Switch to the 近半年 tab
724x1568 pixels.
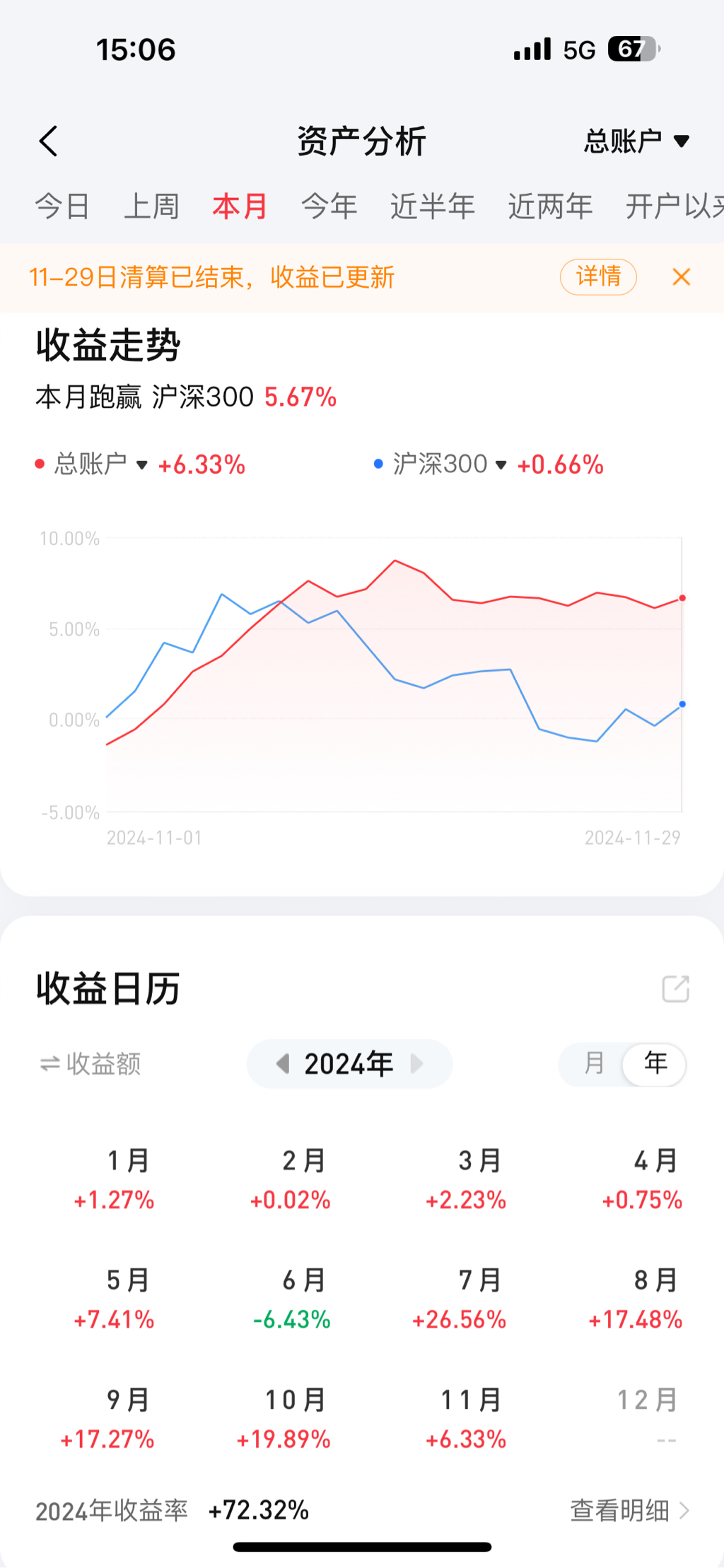[x=432, y=206]
